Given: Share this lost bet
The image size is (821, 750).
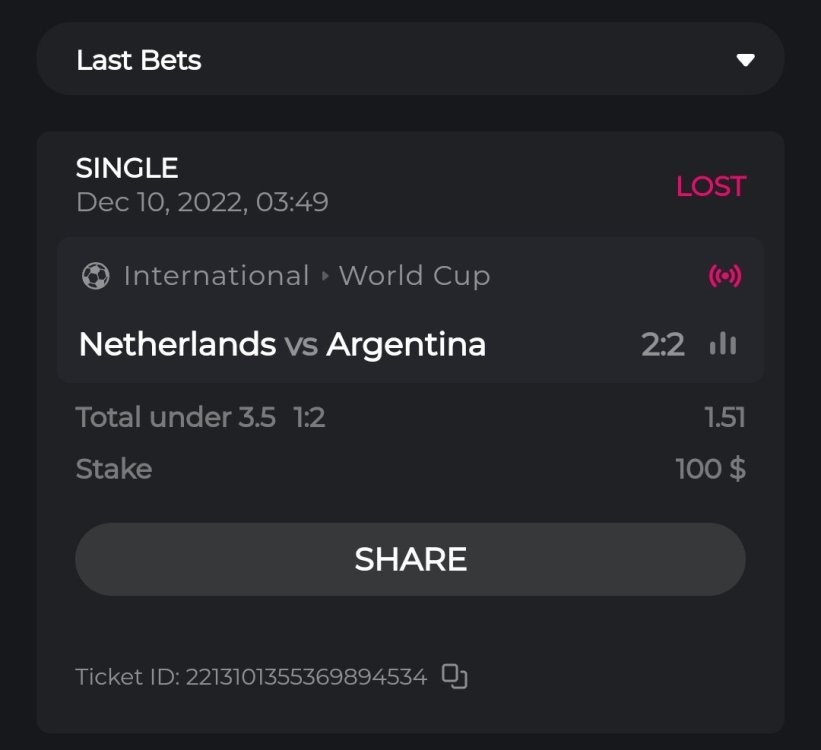Looking at the screenshot, I should 410,559.
